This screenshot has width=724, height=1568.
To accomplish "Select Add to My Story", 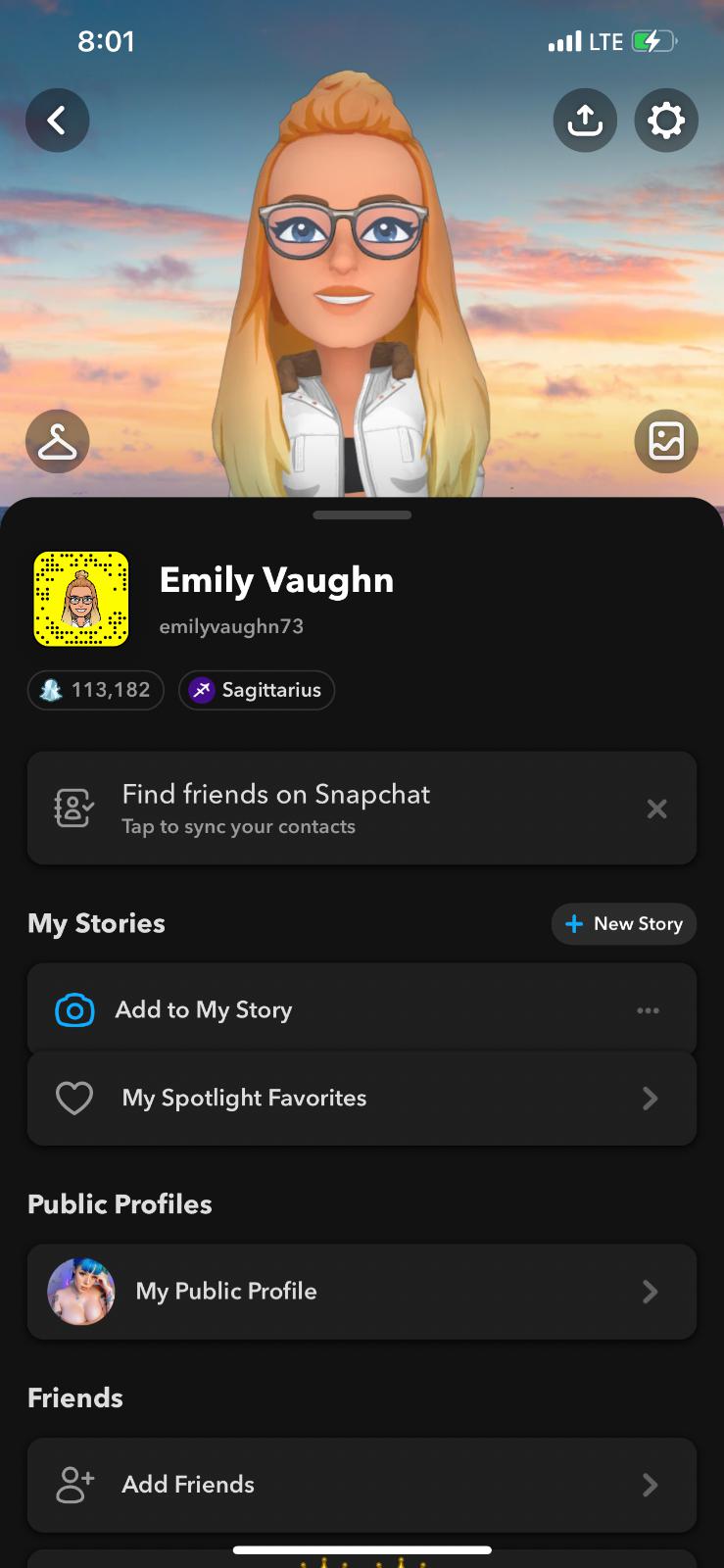I will click(x=294, y=1009).
